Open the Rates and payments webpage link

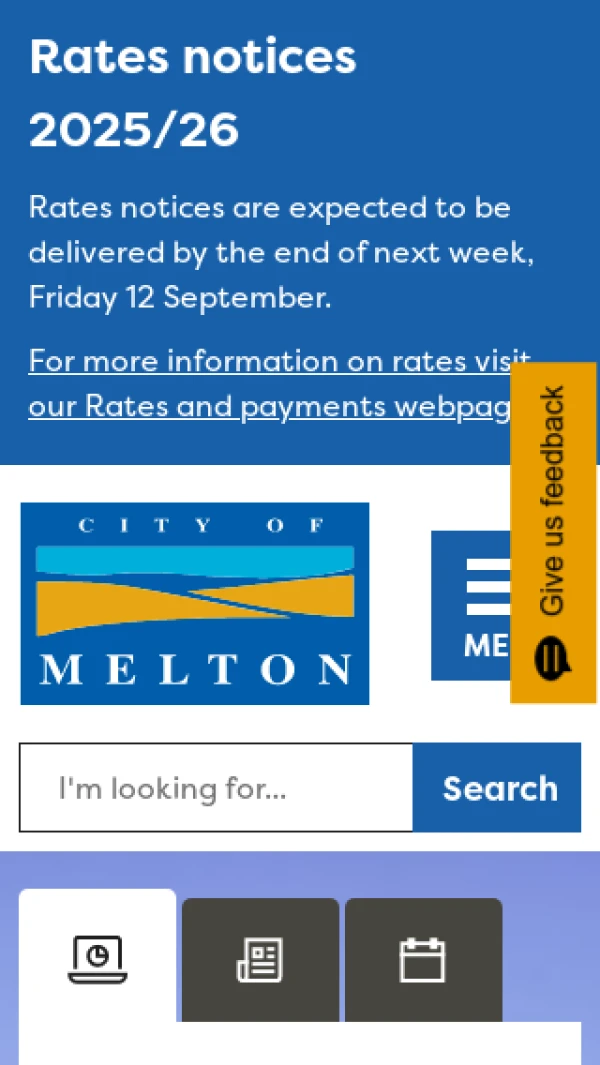[x=268, y=384]
